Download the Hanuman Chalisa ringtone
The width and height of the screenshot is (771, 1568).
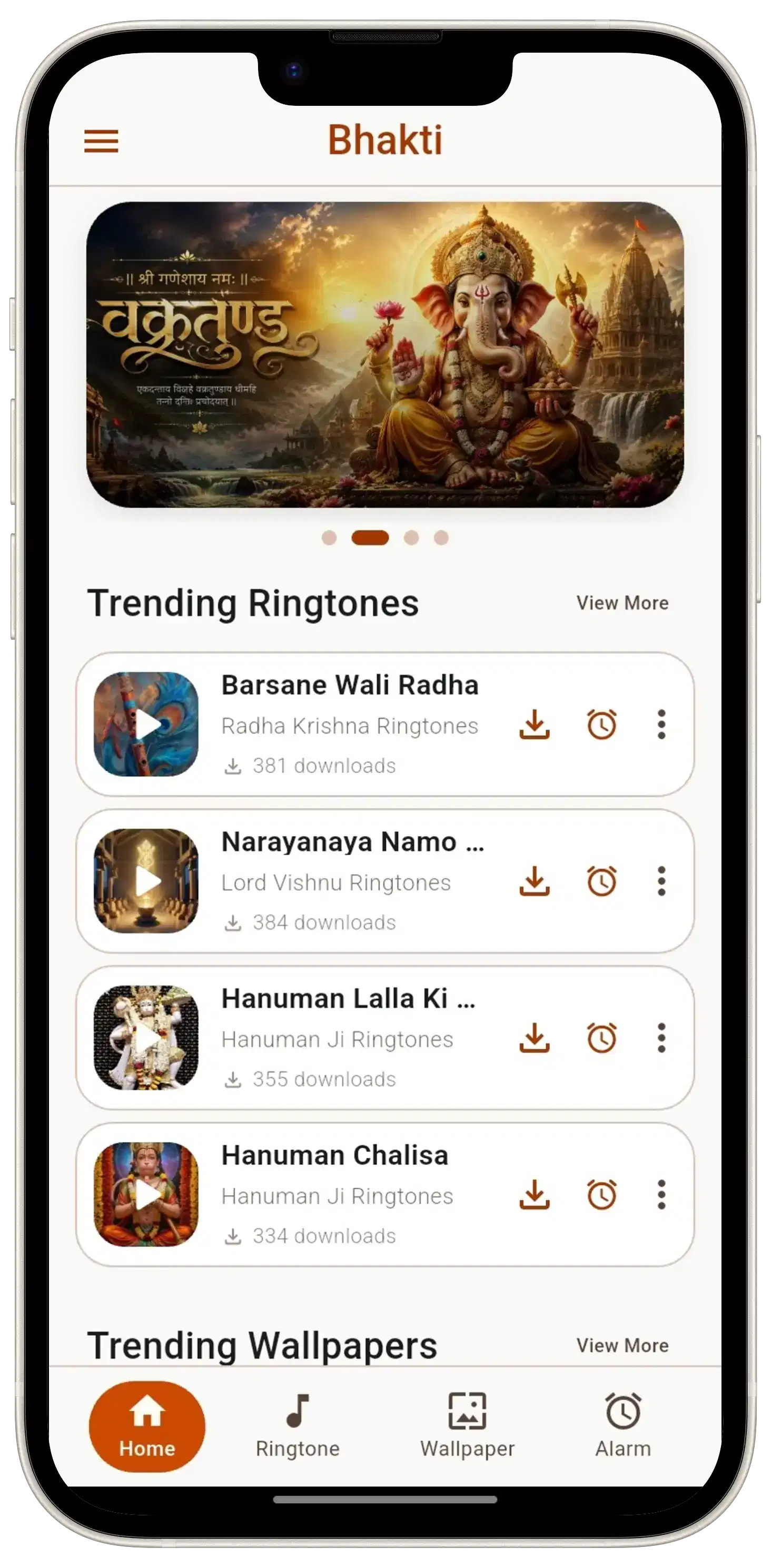click(535, 1194)
